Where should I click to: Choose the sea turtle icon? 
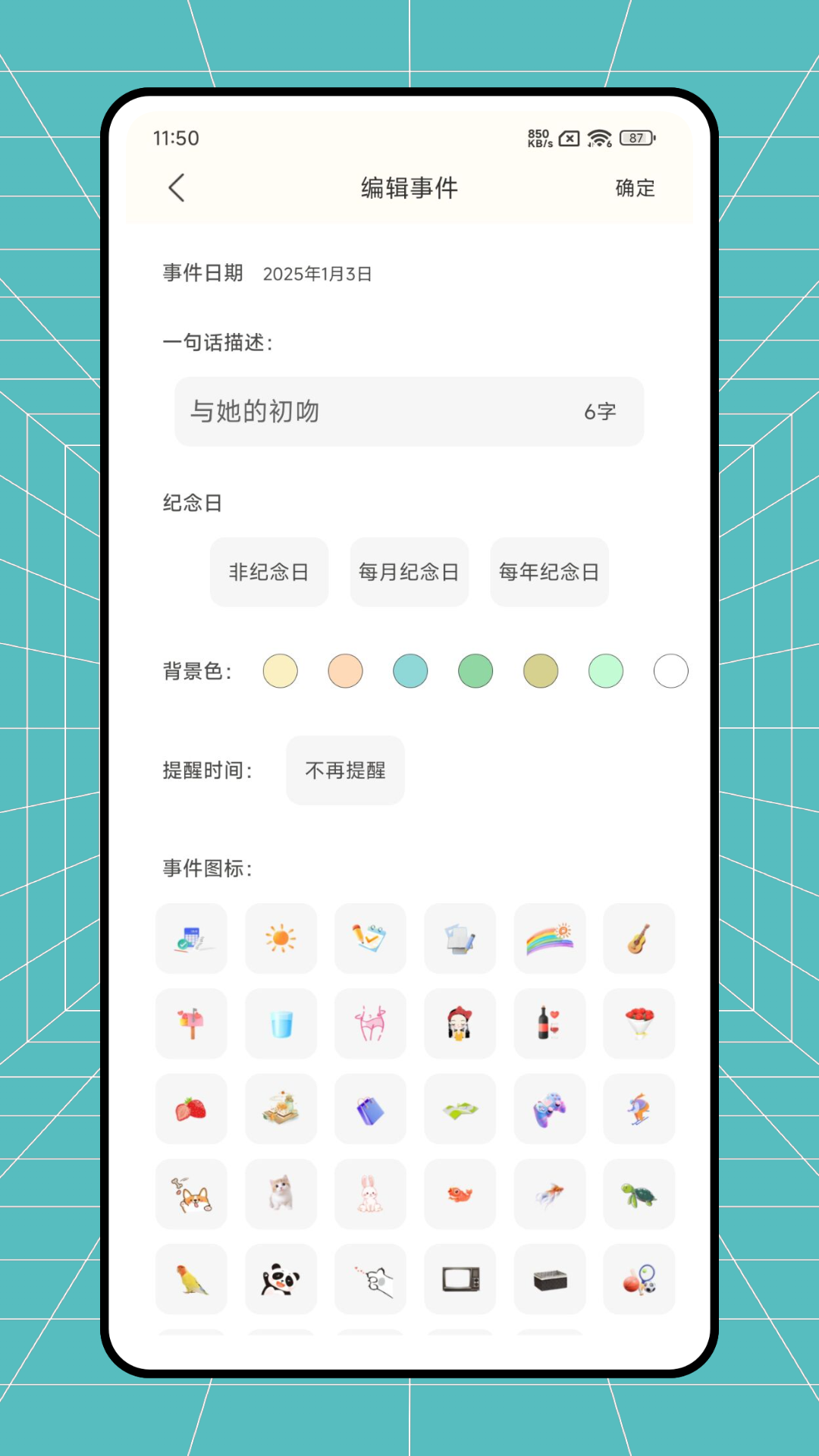639,1194
